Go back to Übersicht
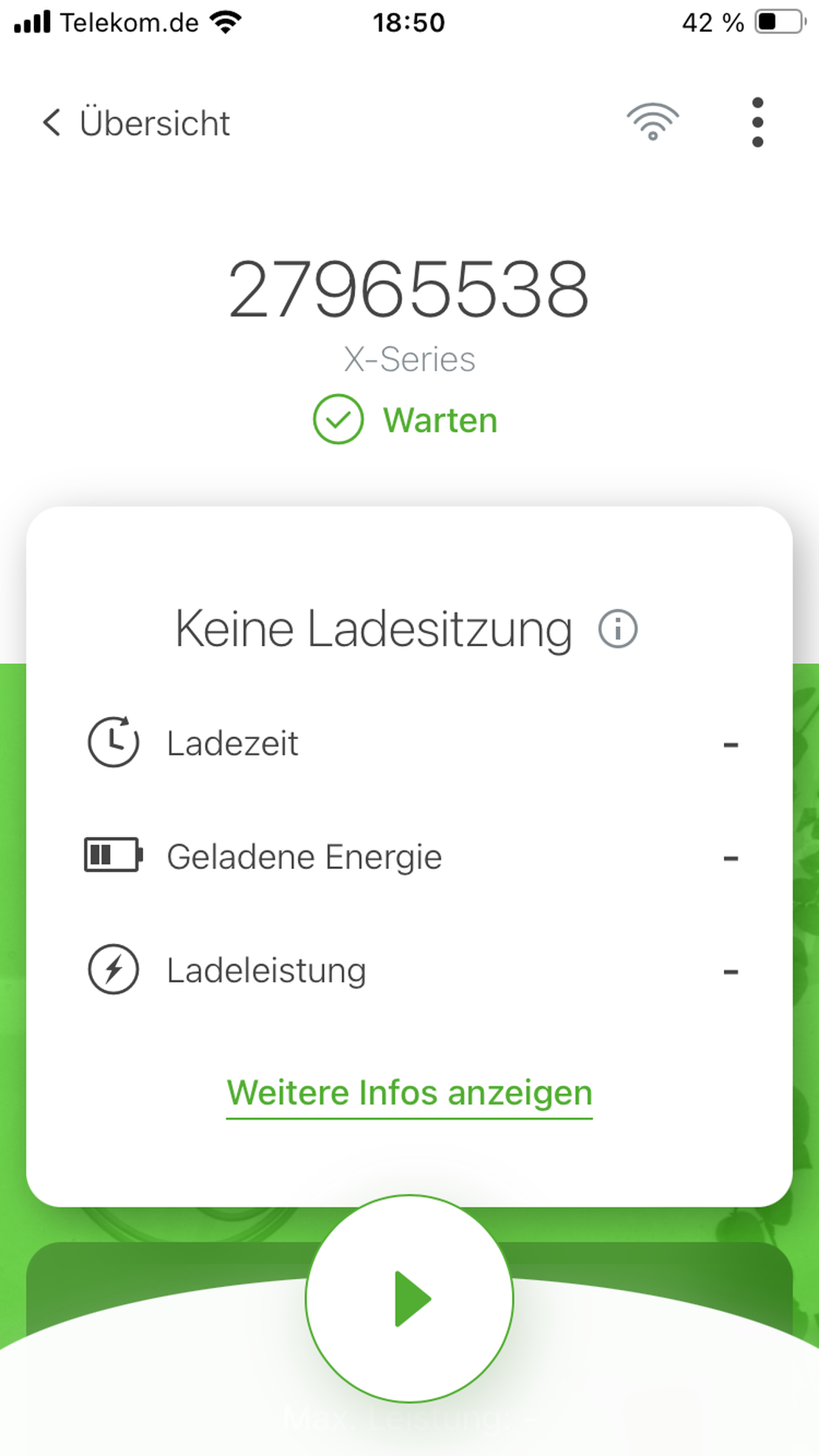 136,123
